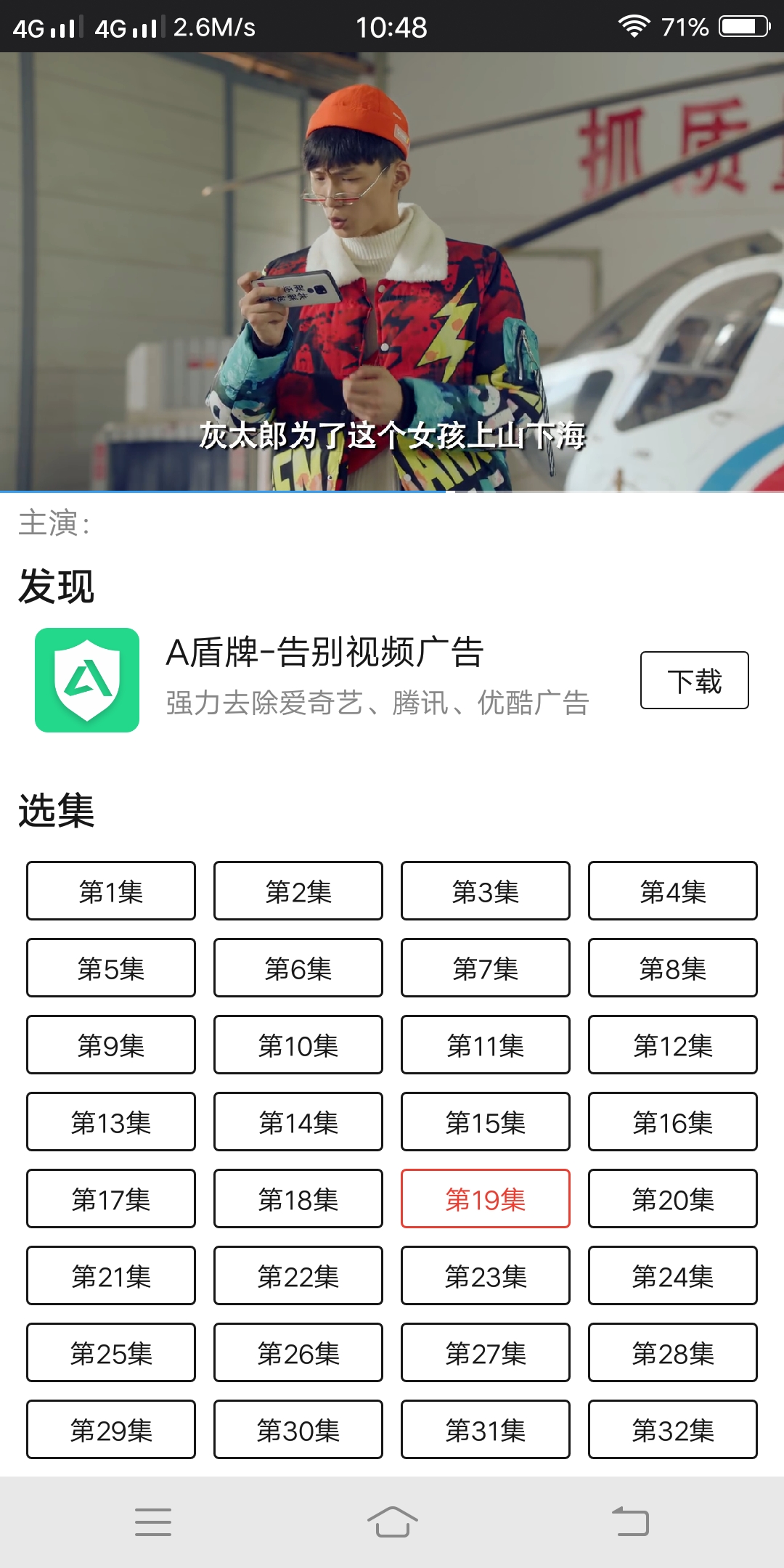Play episode 第4集

coord(673,891)
